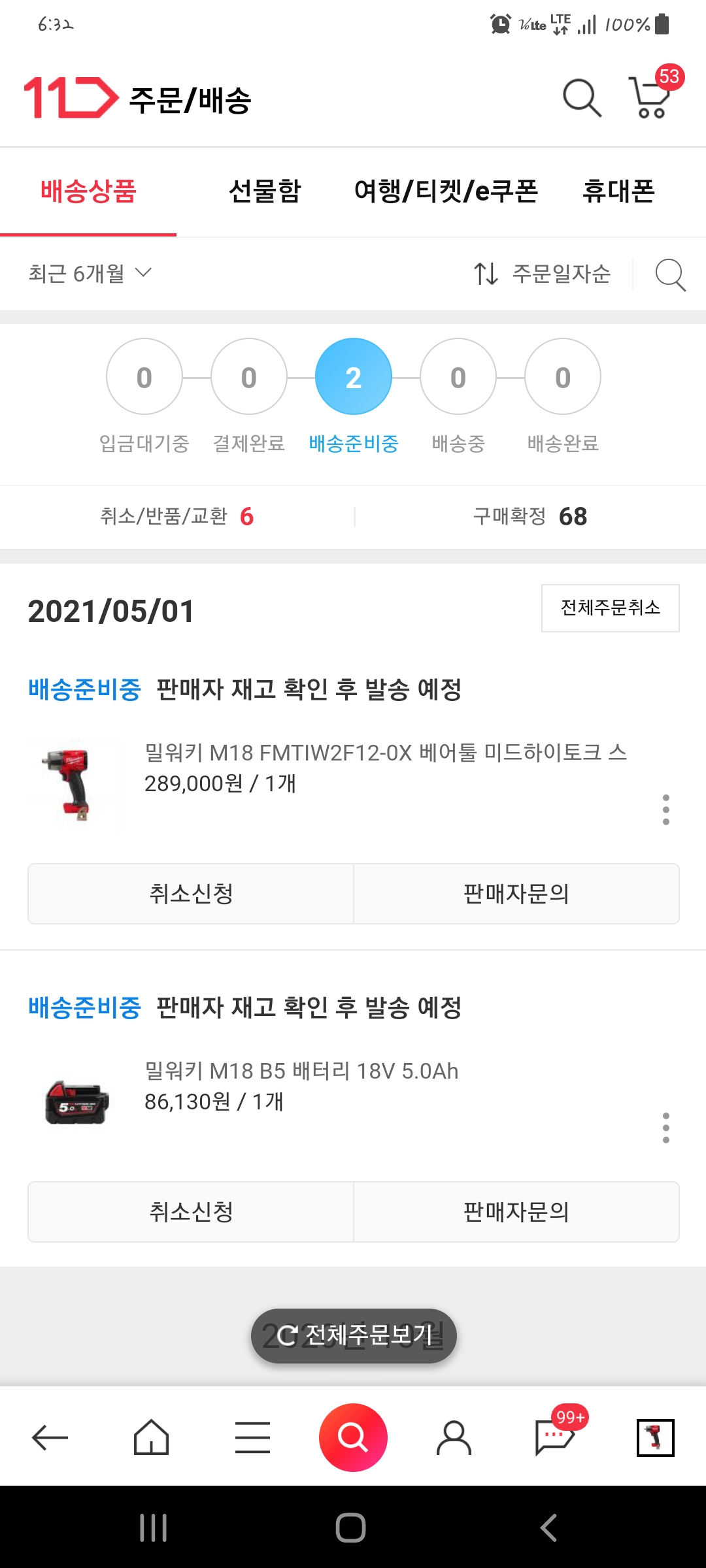
Task: Cancel the whole order with 전체주문취소
Action: 610,608
